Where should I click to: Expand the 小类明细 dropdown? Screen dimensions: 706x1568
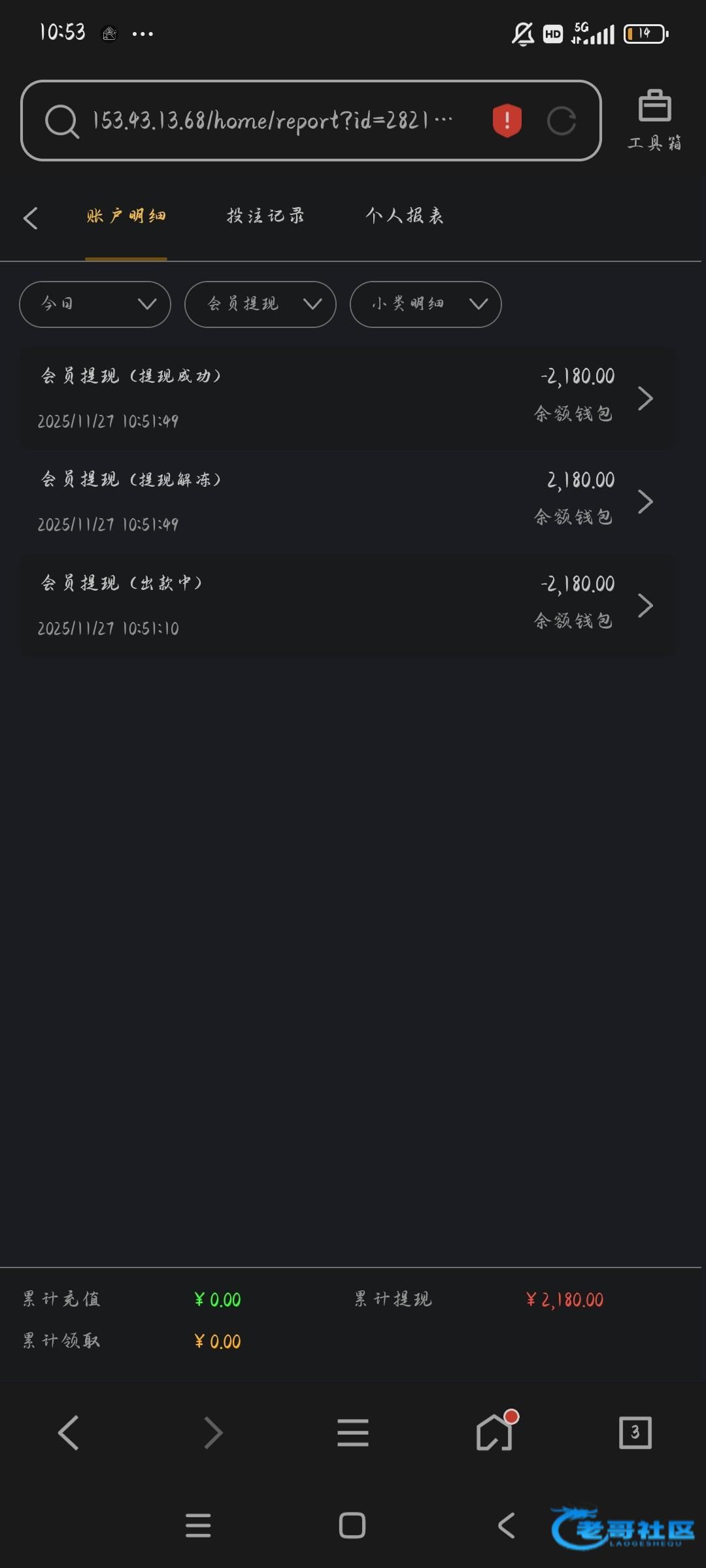pos(426,304)
